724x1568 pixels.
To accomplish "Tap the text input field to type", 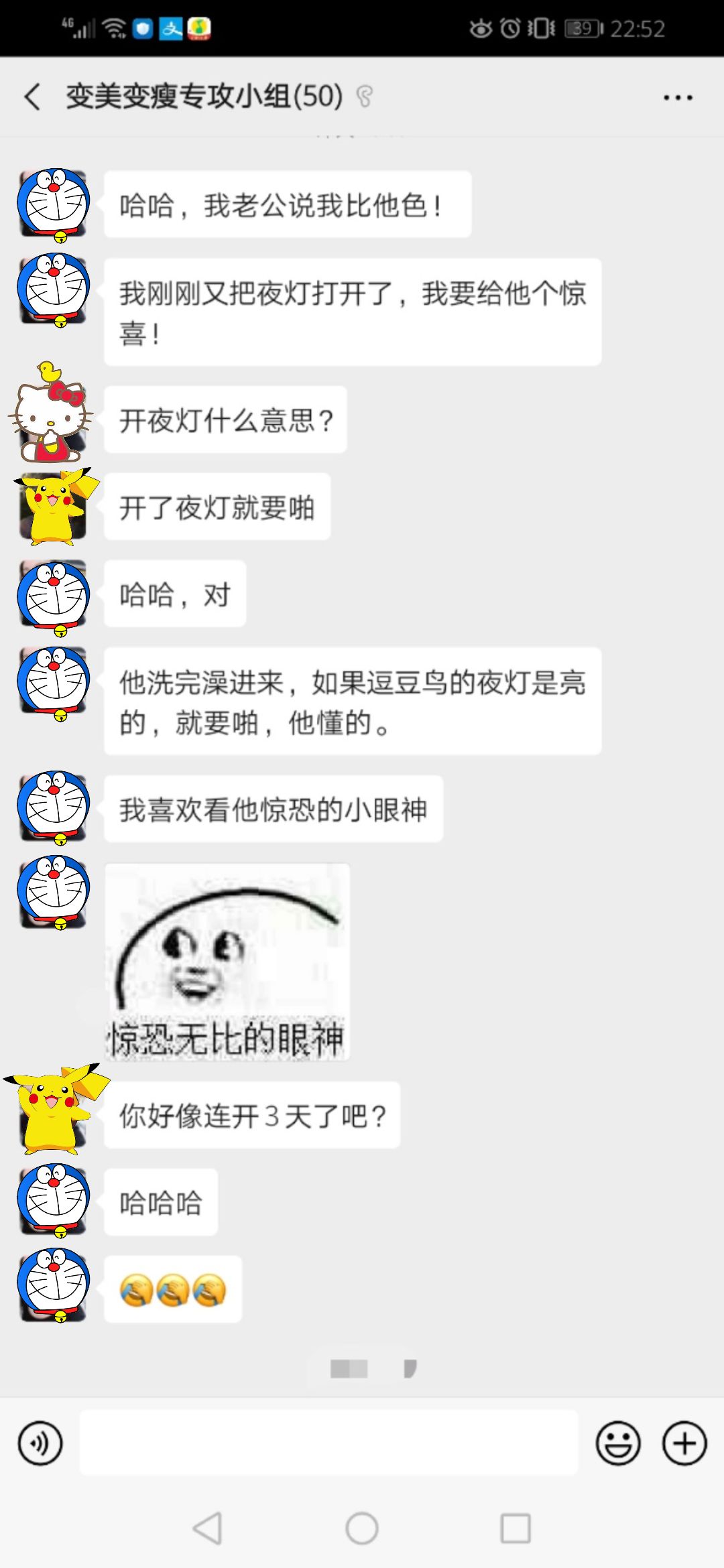I will coord(328,1442).
